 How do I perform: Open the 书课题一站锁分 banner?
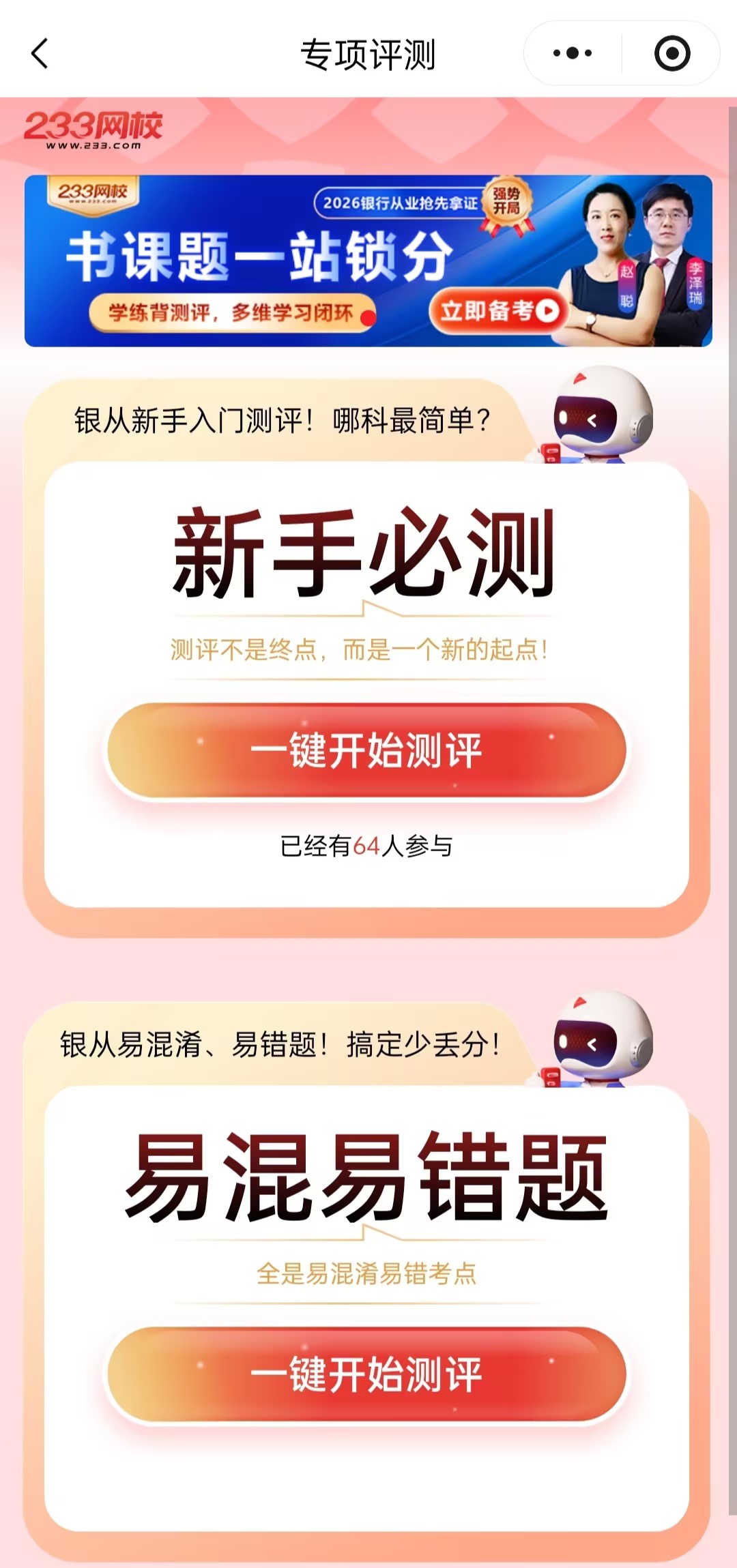click(369, 261)
